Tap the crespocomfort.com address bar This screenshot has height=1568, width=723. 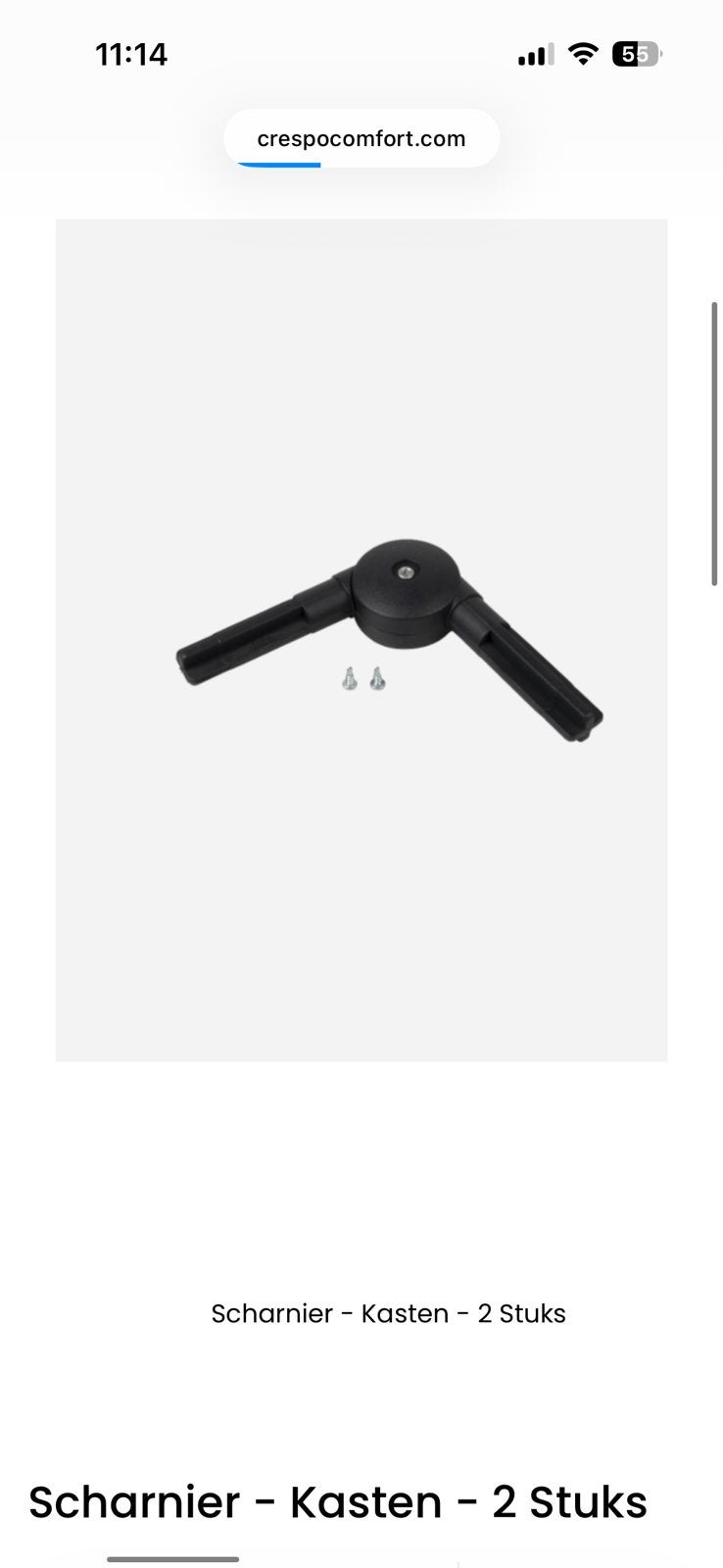pos(361,138)
